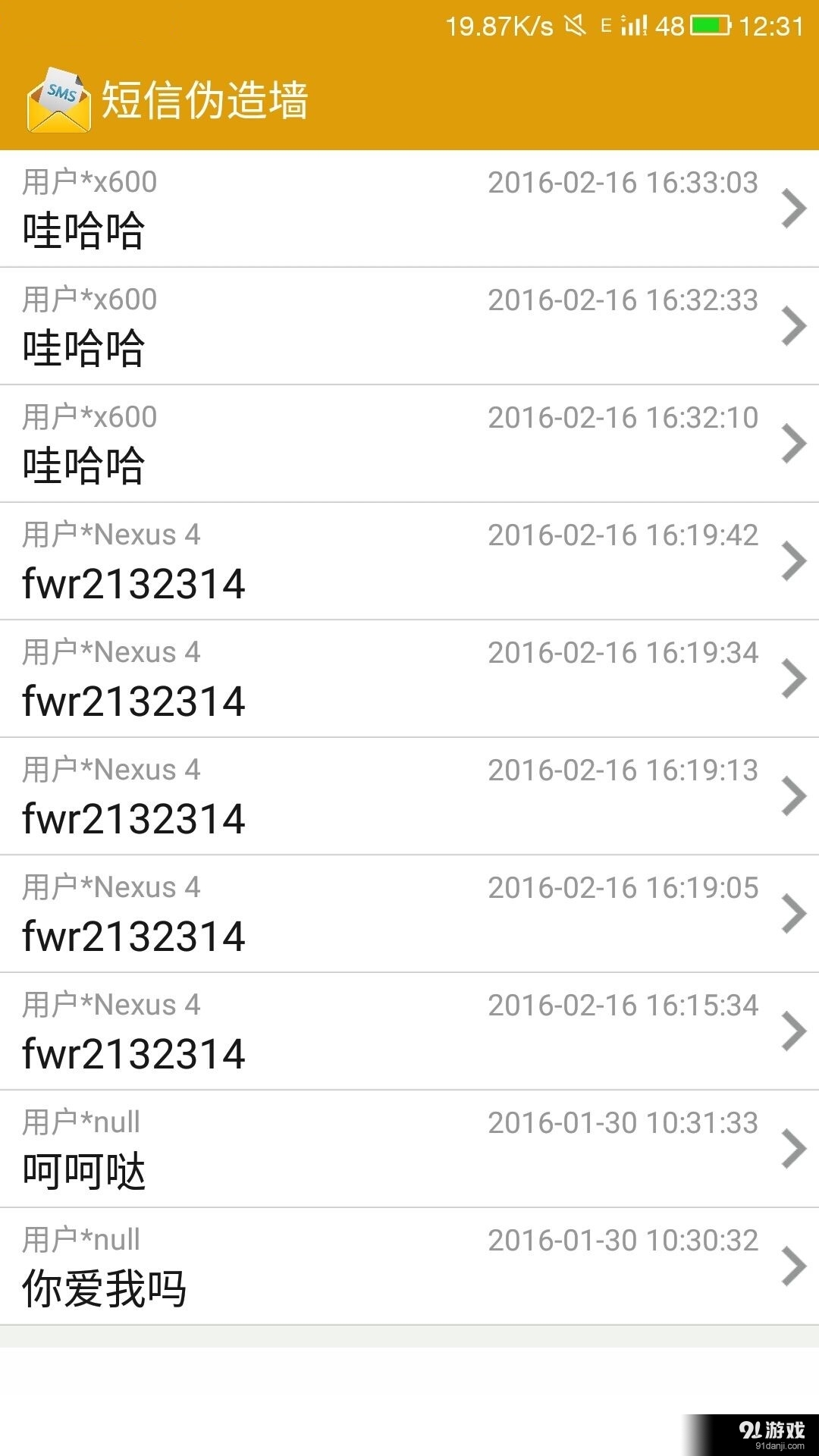Open the 你爱我吗 message from 用户*null

click(x=409, y=1266)
